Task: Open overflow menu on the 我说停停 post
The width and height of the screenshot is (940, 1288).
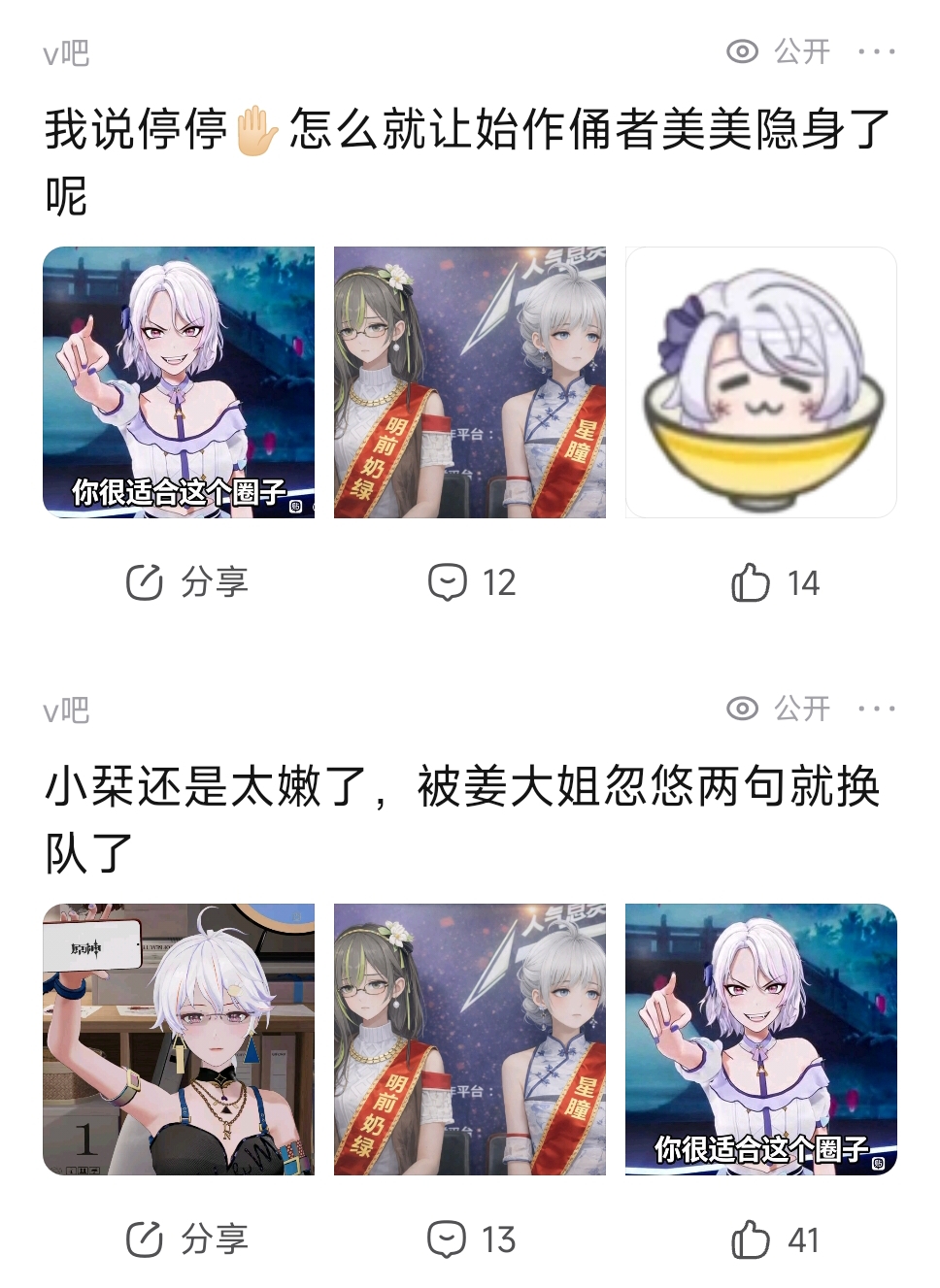Action: [x=876, y=51]
